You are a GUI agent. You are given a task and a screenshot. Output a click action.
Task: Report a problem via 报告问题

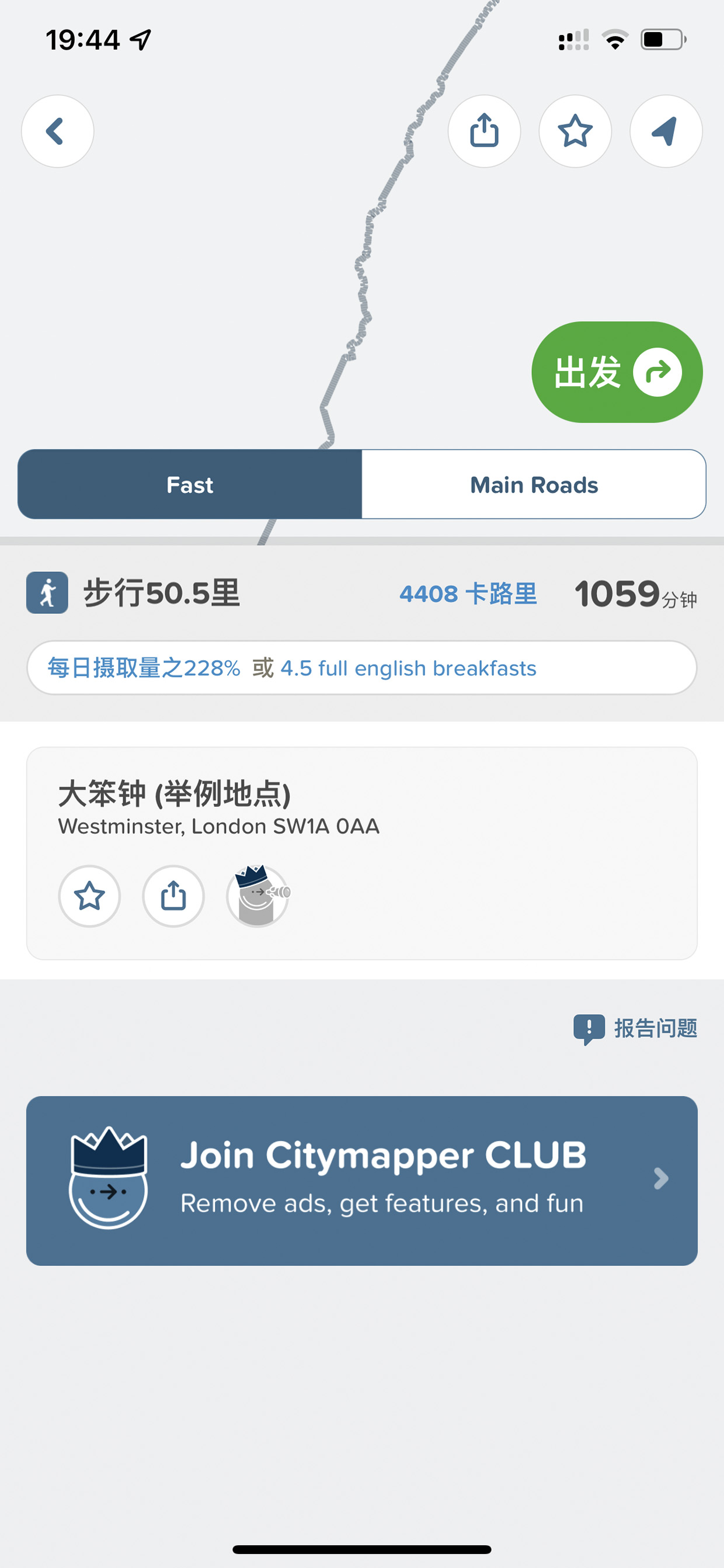pyautogui.click(x=635, y=1029)
